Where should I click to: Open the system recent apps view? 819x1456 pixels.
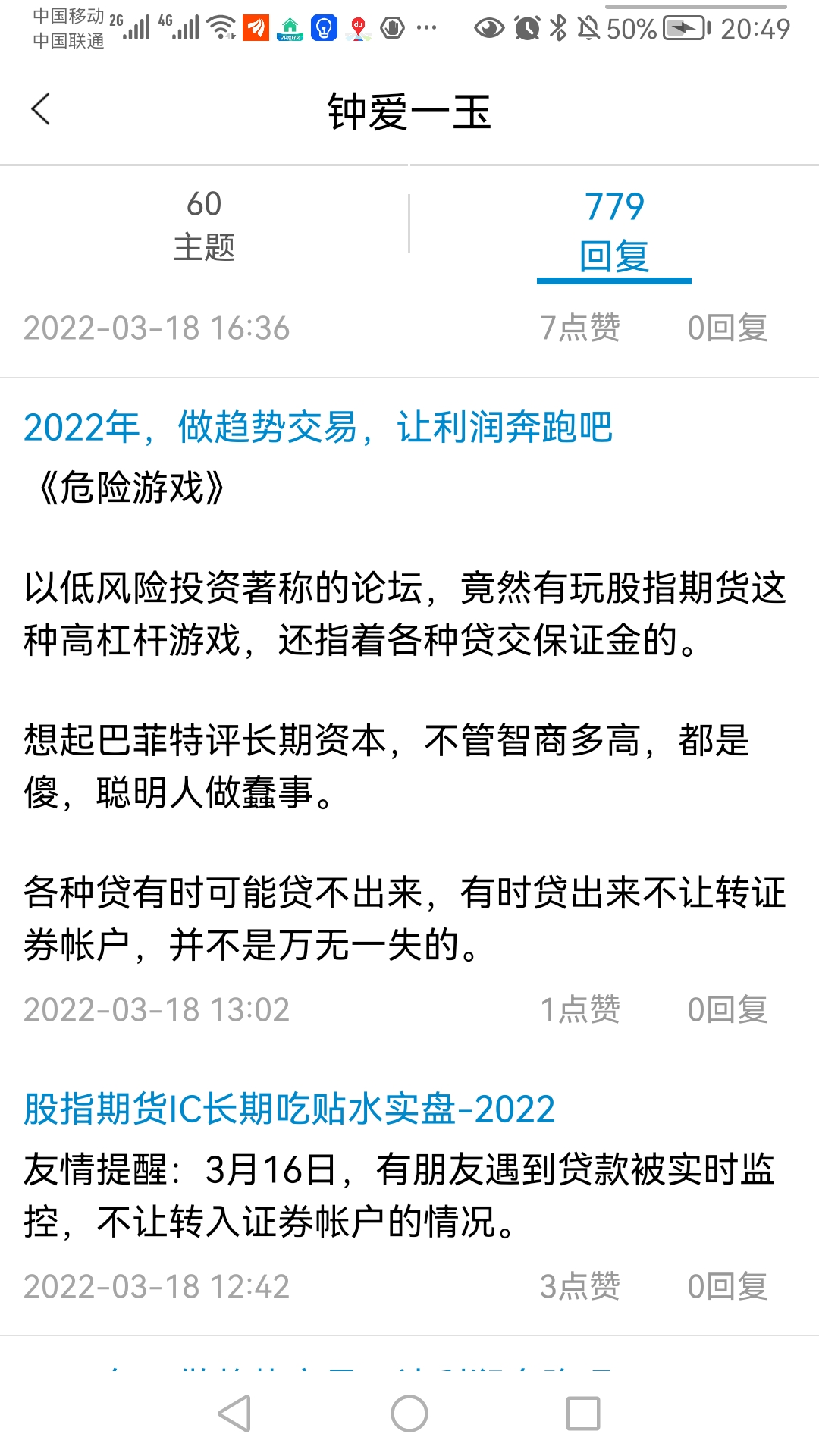pyautogui.click(x=582, y=1414)
